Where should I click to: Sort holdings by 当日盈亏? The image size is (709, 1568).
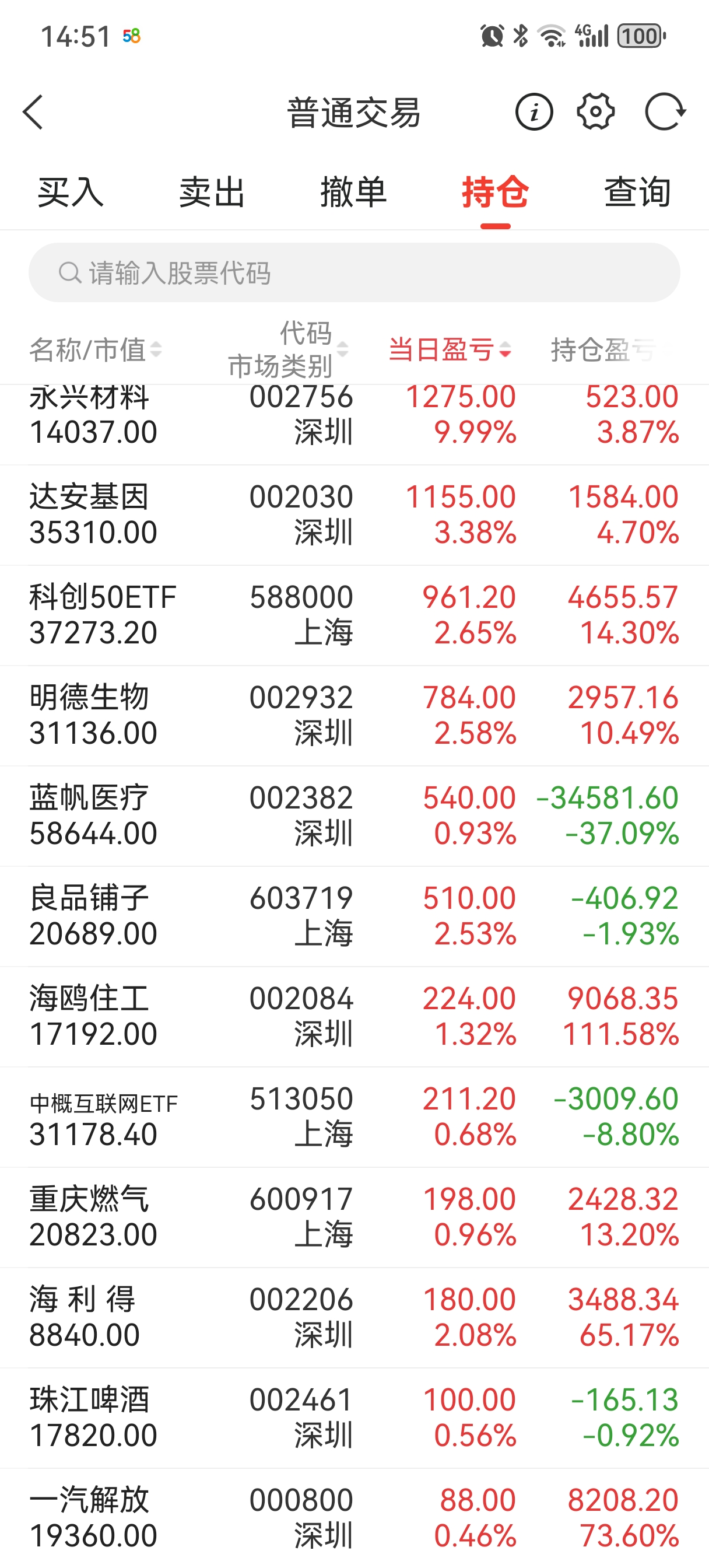pyautogui.click(x=449, y=350)
